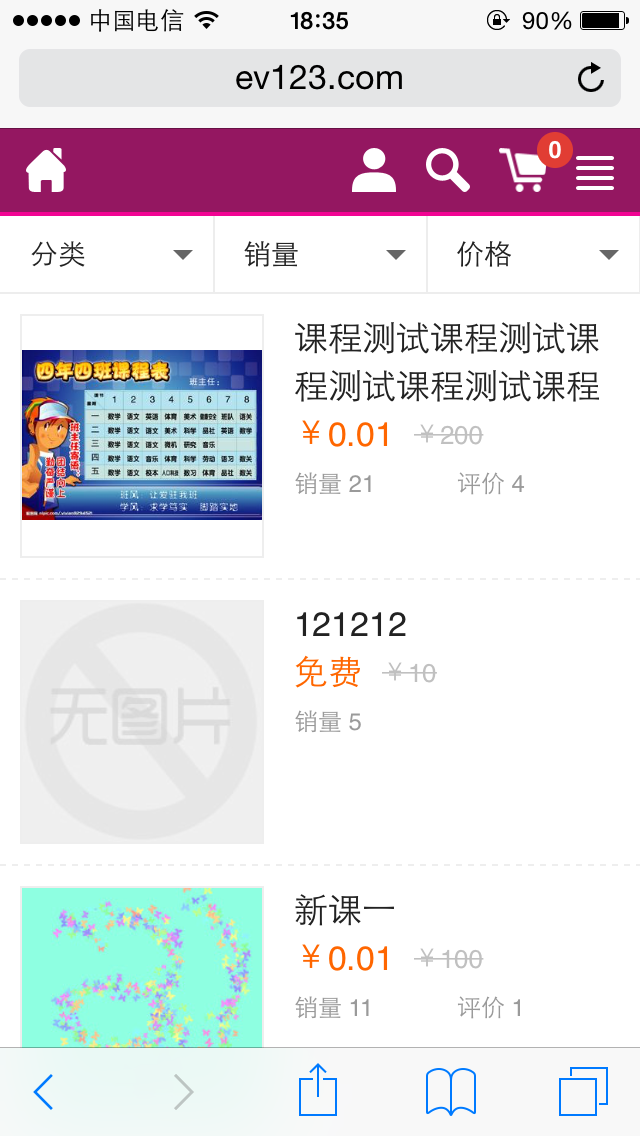The image size is (640, 1136).
Task: Expand the 分类 dropdown
Action: (x=107, y=255)
